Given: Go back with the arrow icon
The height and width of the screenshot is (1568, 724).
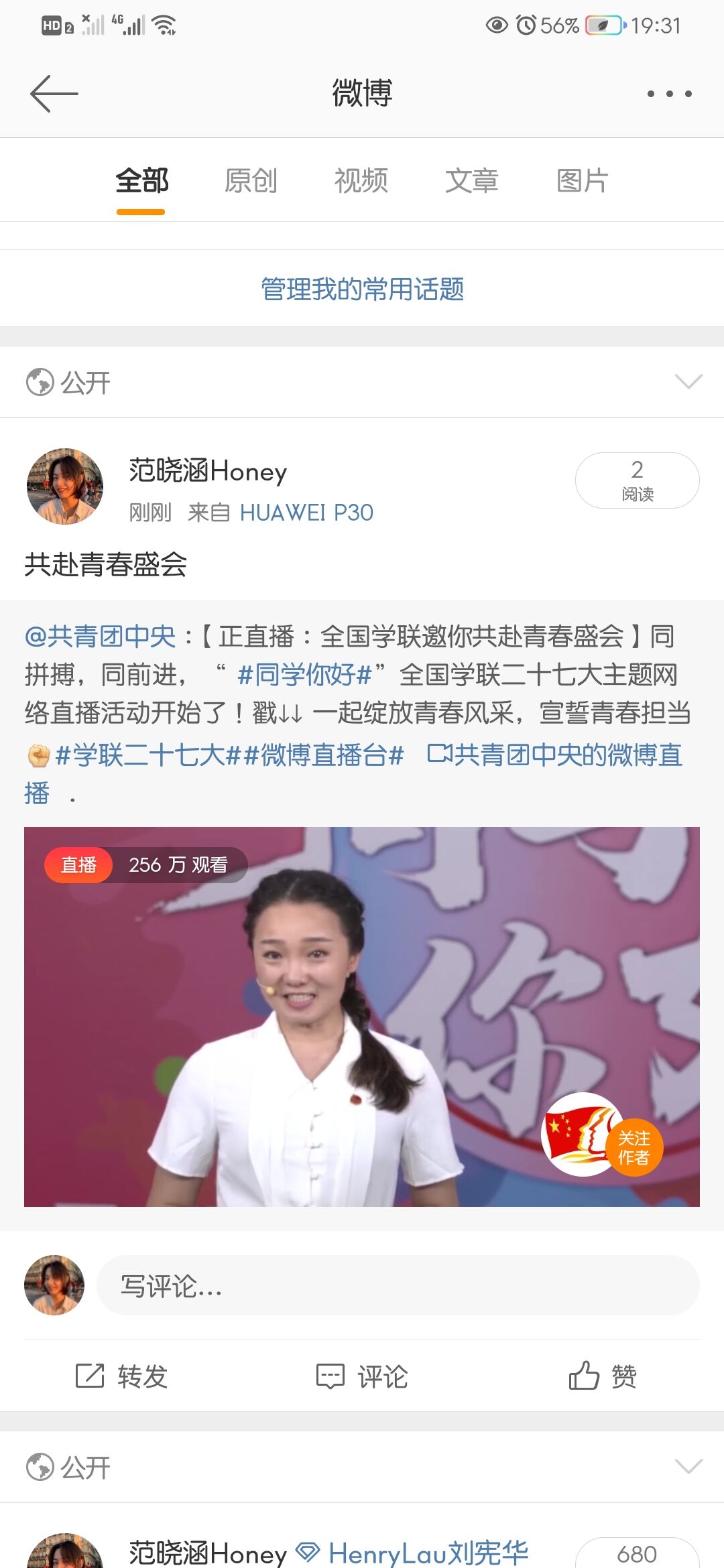Looking at the screenshot, I should [x=54, y=93].
